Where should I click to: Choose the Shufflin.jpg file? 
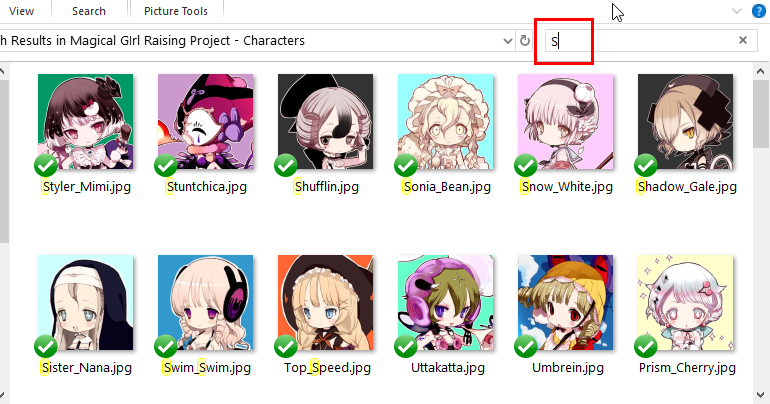[325, 124]
